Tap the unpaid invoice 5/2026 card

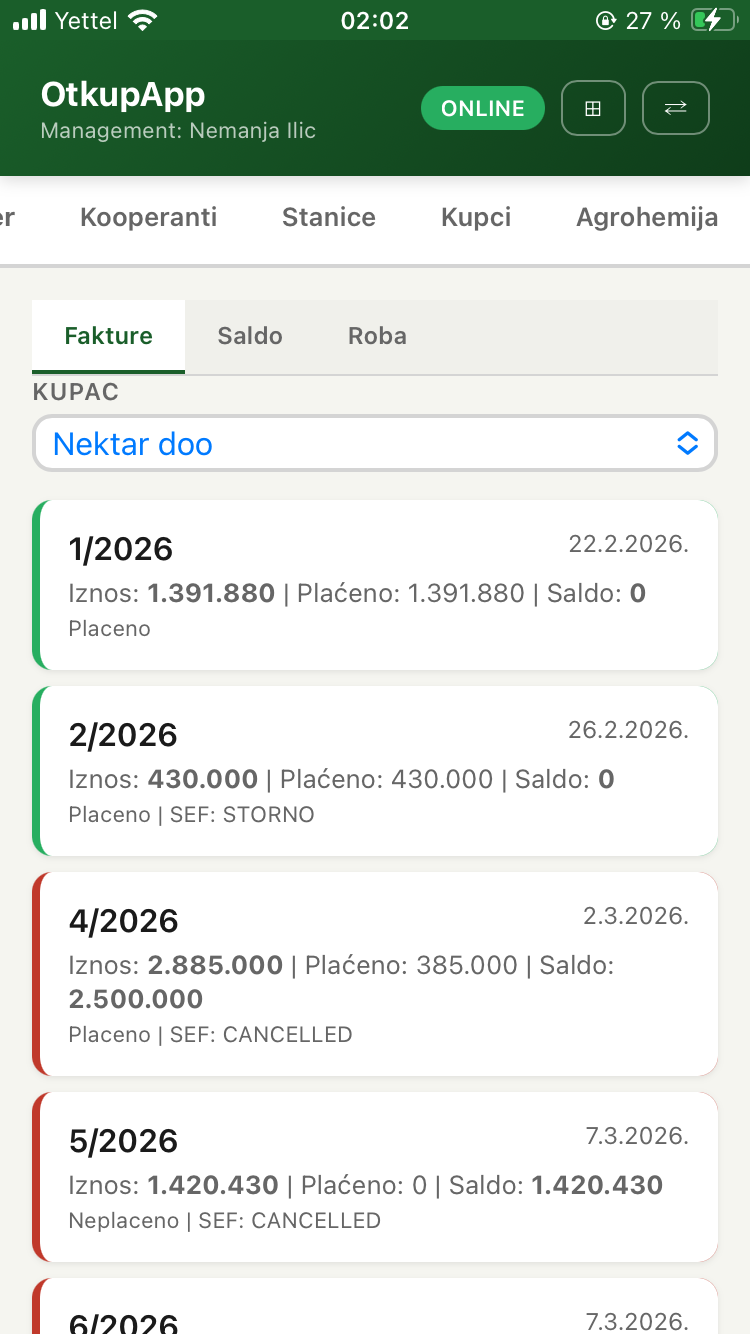[375, 1177]
